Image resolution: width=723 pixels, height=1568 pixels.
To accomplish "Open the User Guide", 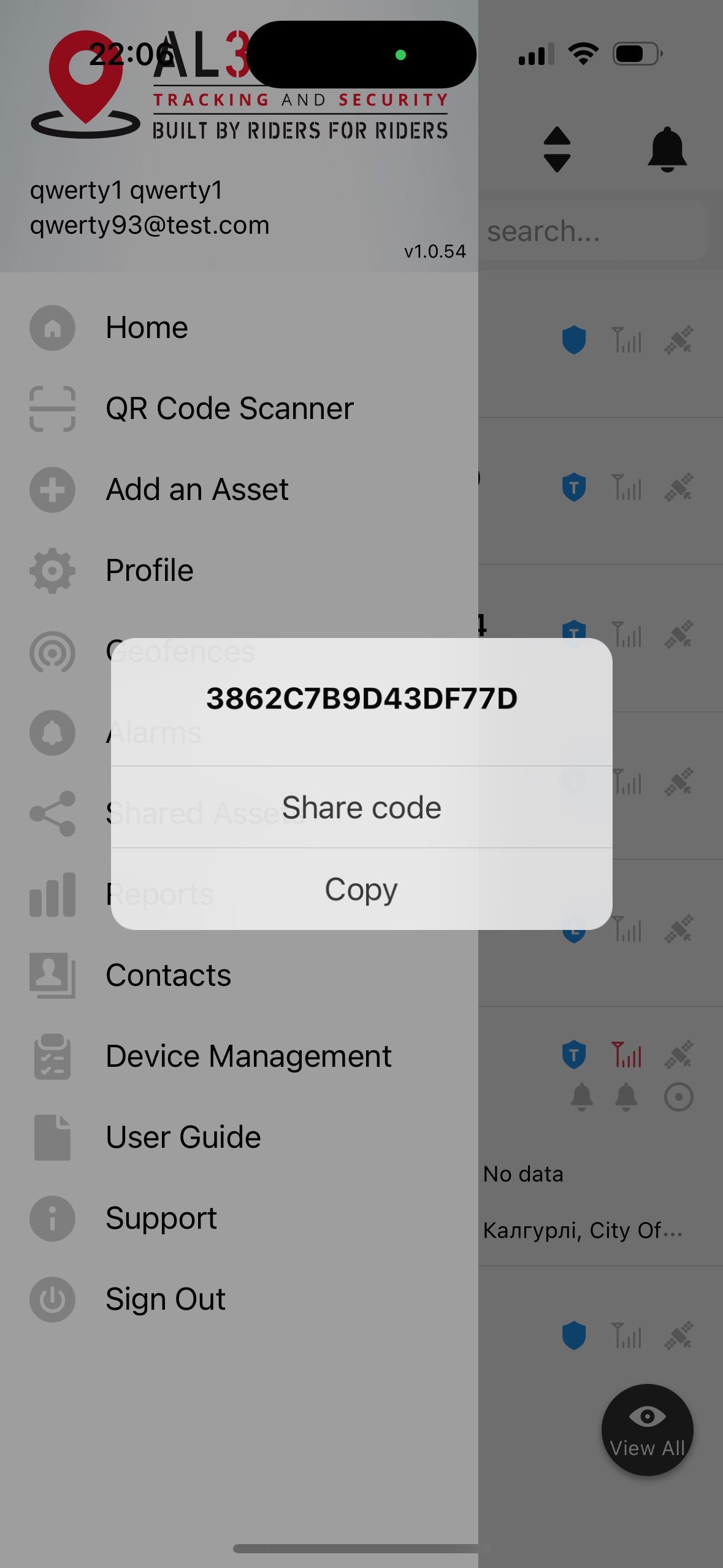I will click(183, 1137).
